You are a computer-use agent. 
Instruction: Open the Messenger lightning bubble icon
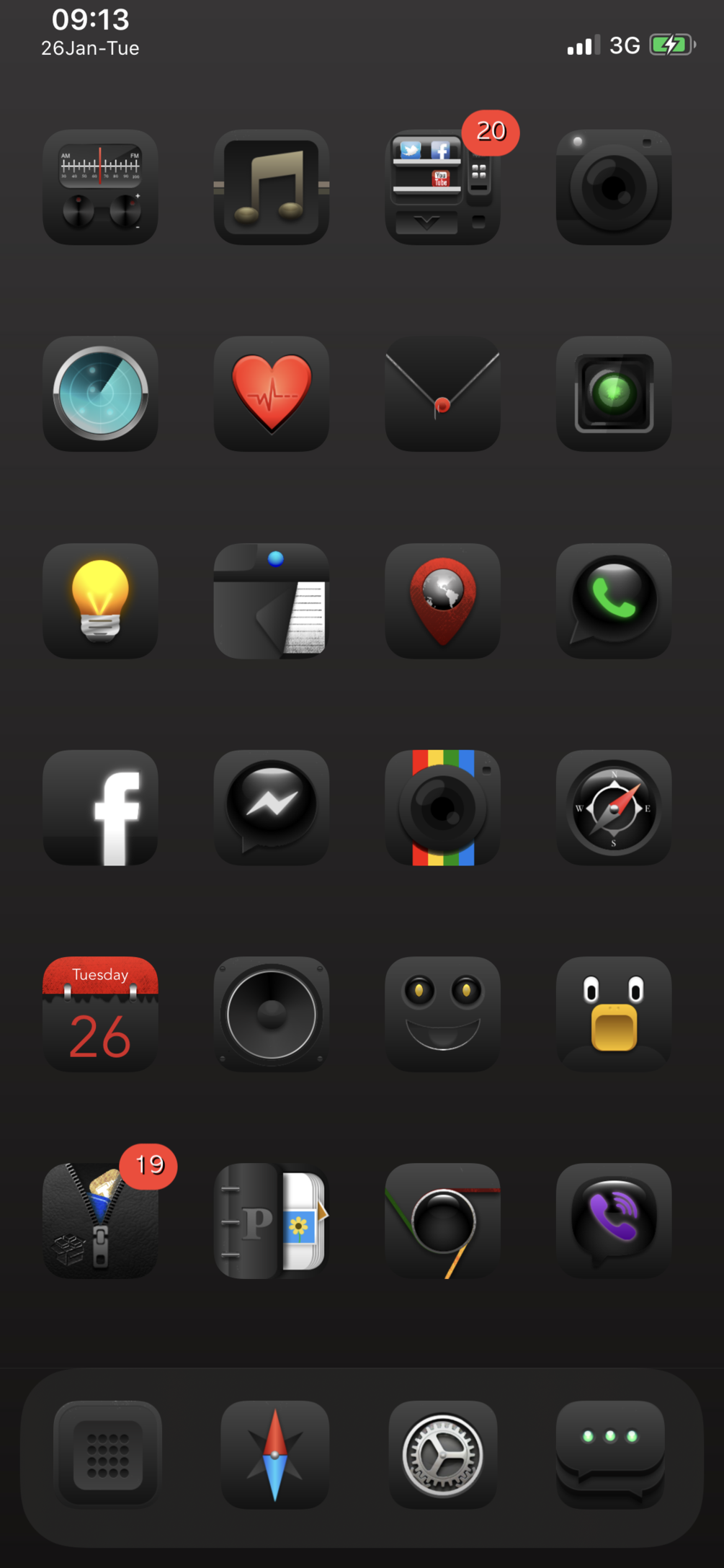pos(272,807)
